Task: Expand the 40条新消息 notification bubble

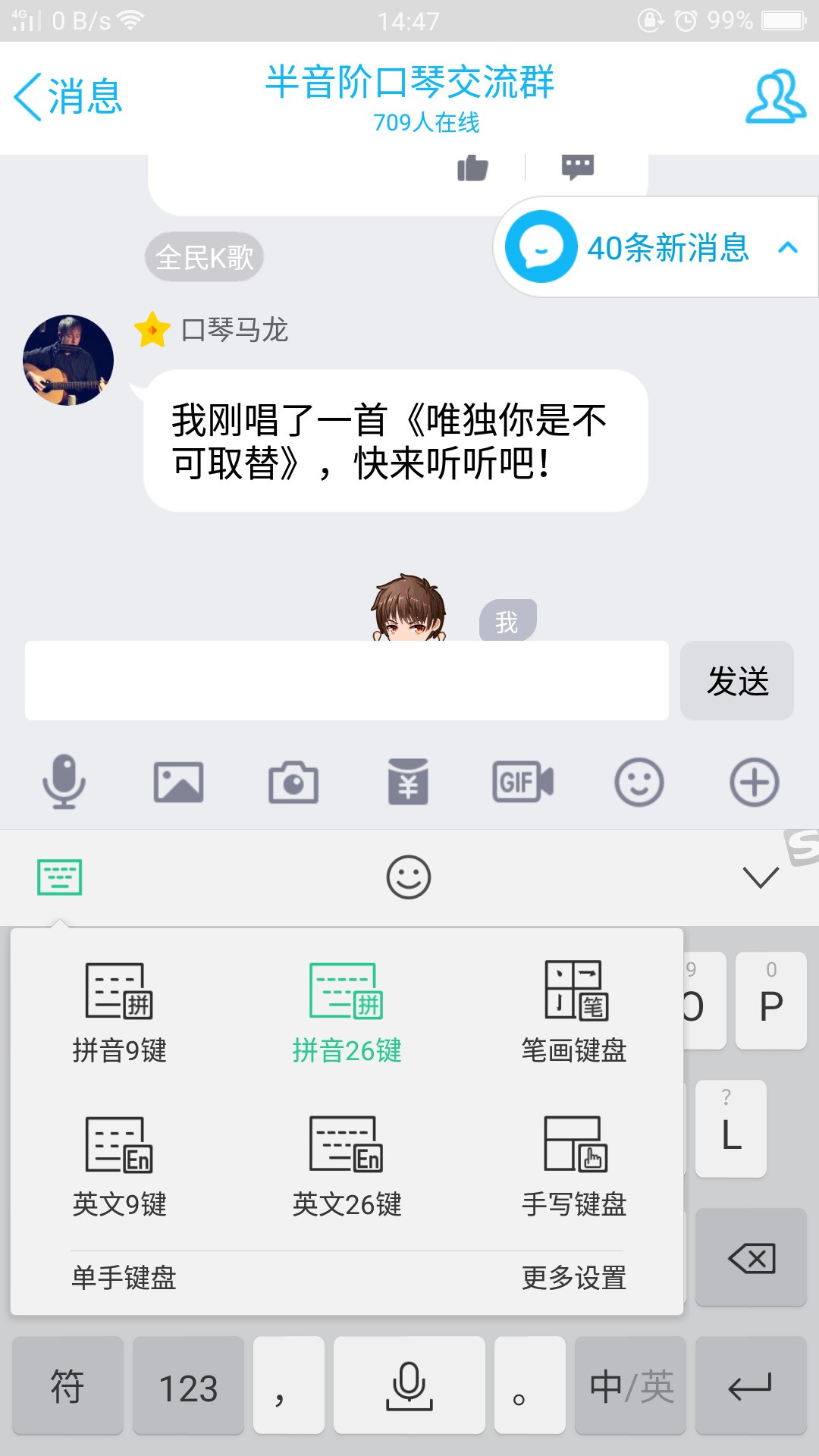Action: pos(667,249)
